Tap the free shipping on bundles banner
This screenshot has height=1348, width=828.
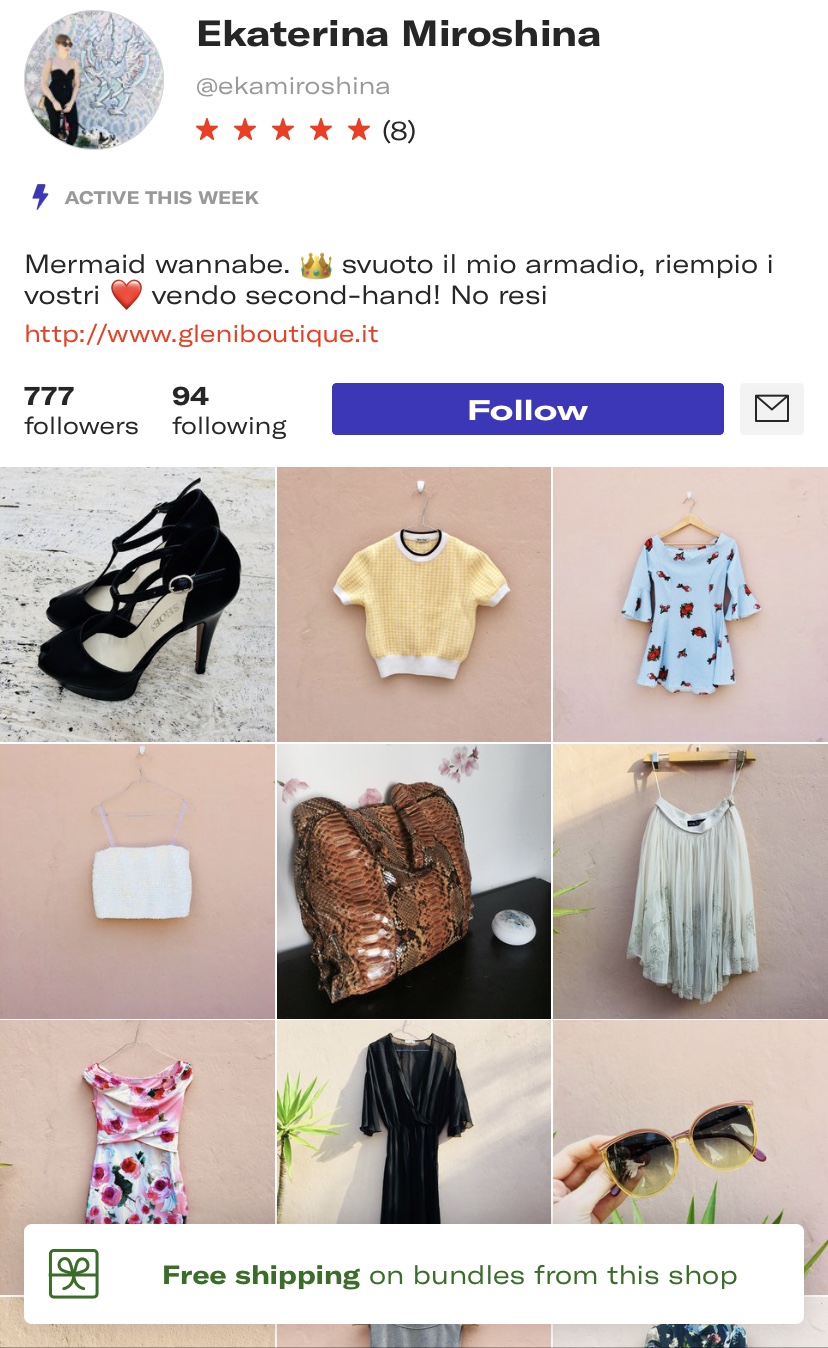pyautogui.click(x=414, y=1274)
